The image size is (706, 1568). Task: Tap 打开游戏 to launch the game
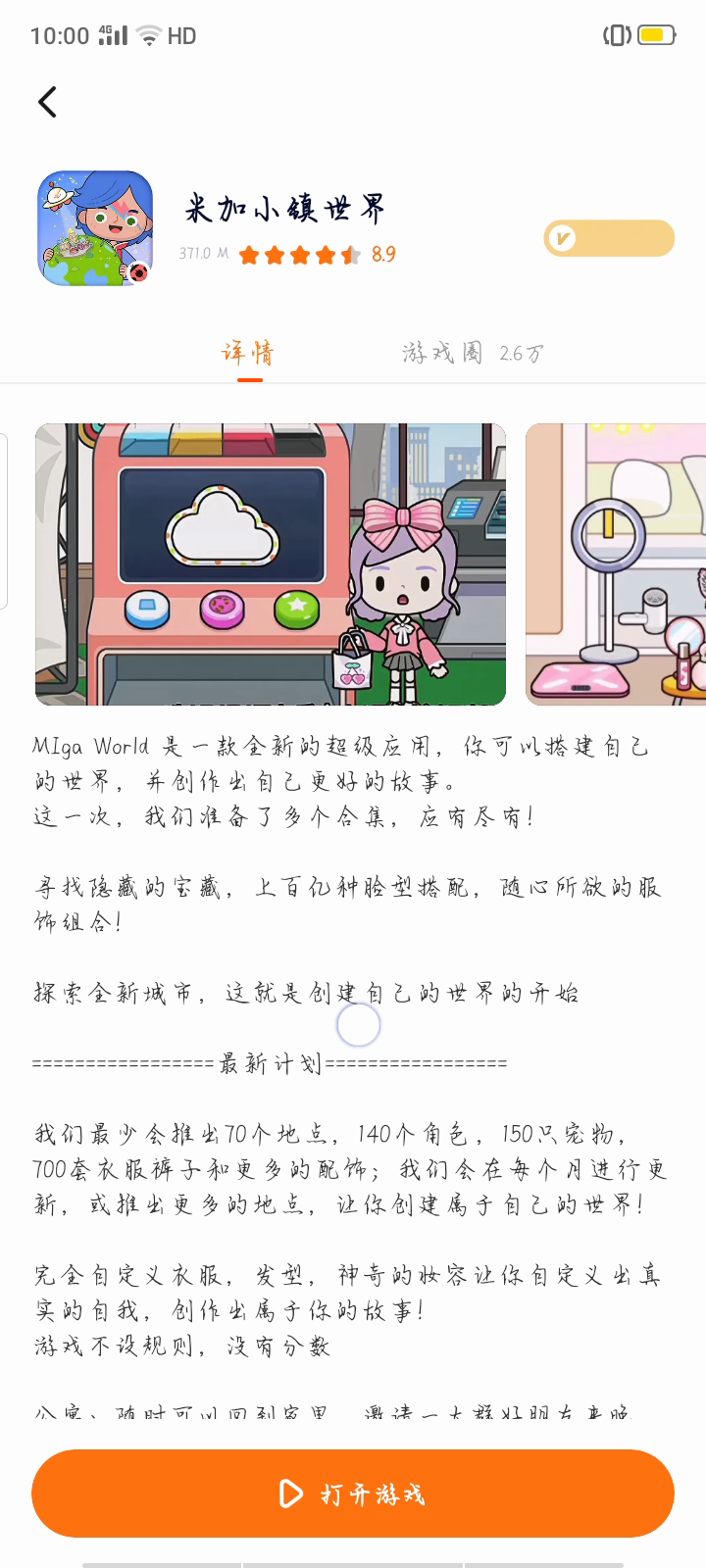click(x=353, y=1494)
